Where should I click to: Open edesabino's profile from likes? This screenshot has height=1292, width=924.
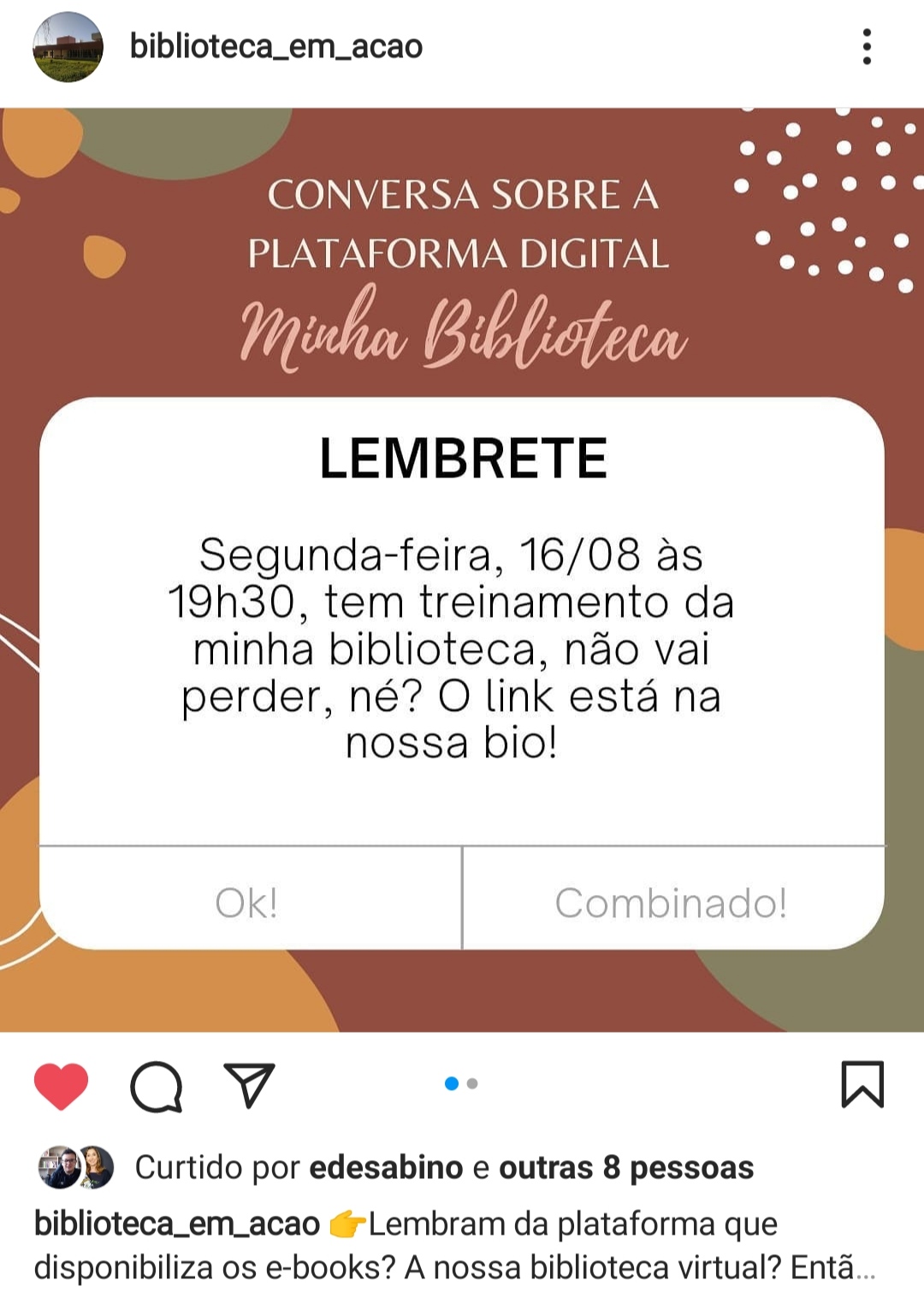386,1167
